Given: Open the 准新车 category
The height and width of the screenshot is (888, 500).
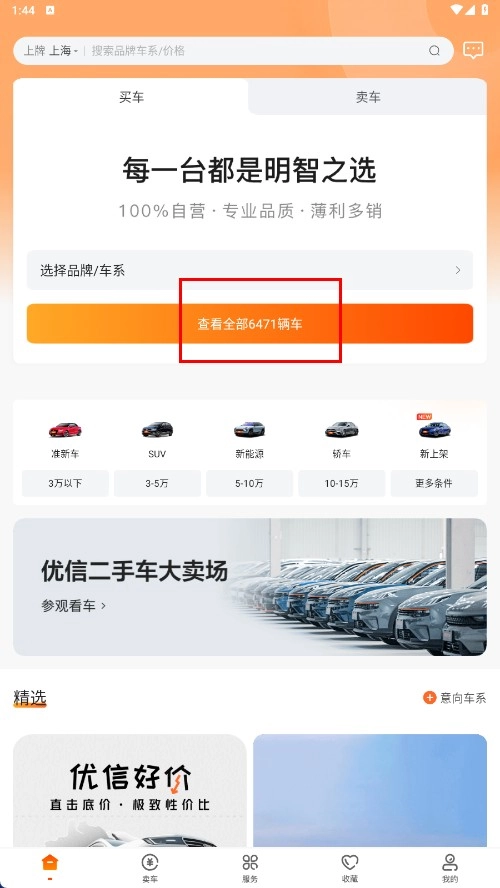Looking at the screenshot, I should pos(65,440).
